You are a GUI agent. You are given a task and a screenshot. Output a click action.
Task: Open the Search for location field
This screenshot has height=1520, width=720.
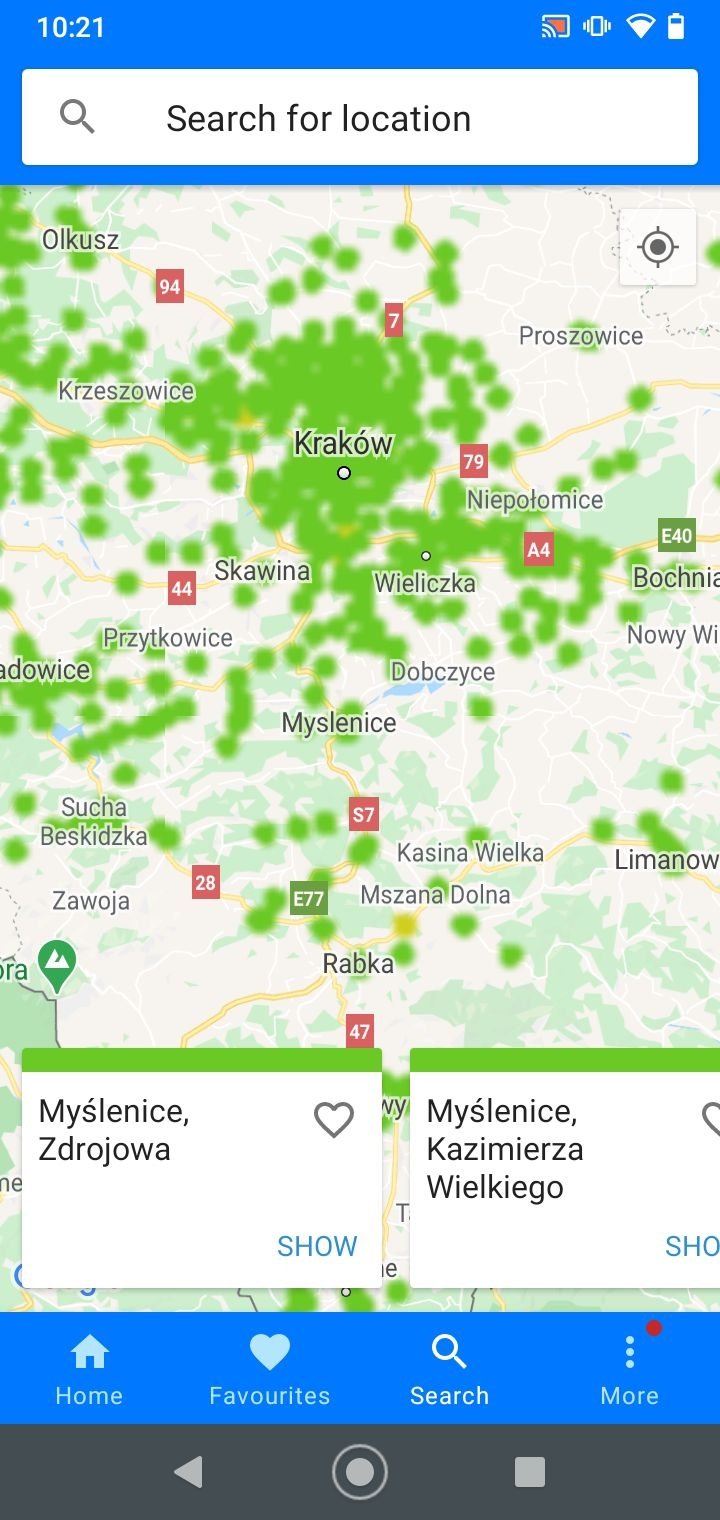click(x=360, y=118)
